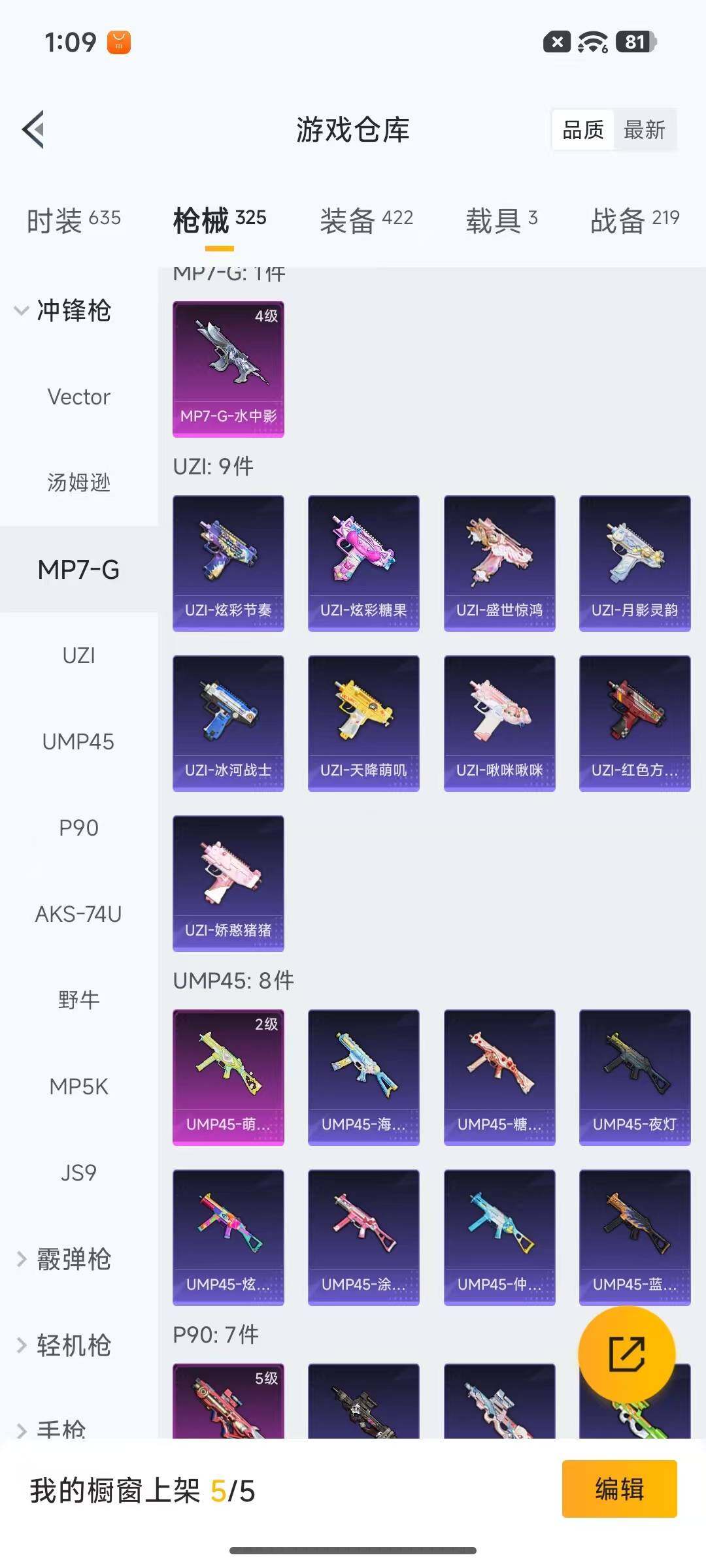
Task: Open the UZI-娇憨猪猪 skin
Action: click(228, 883)
